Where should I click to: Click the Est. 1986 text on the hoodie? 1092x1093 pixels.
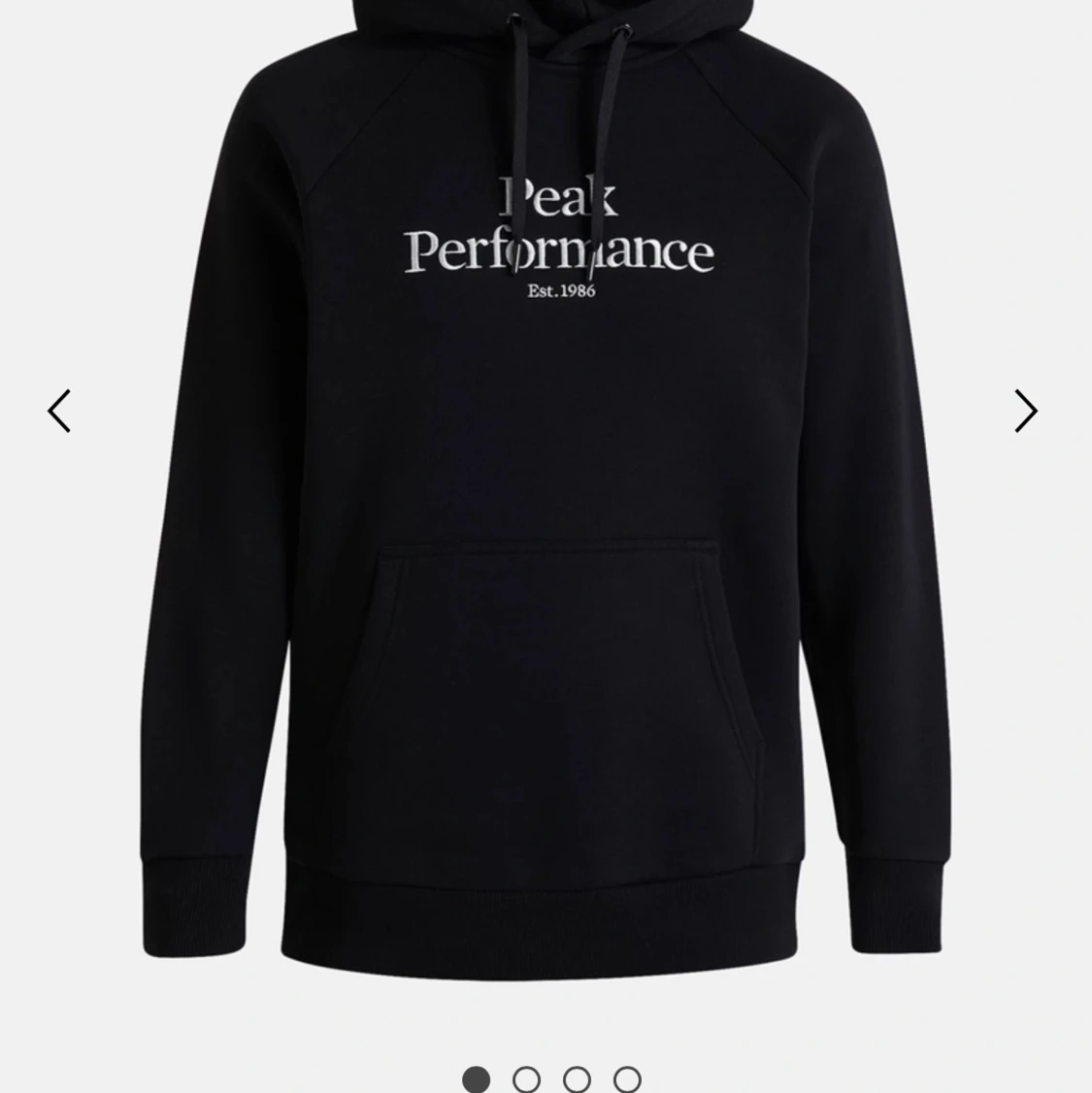coord(560,290)
